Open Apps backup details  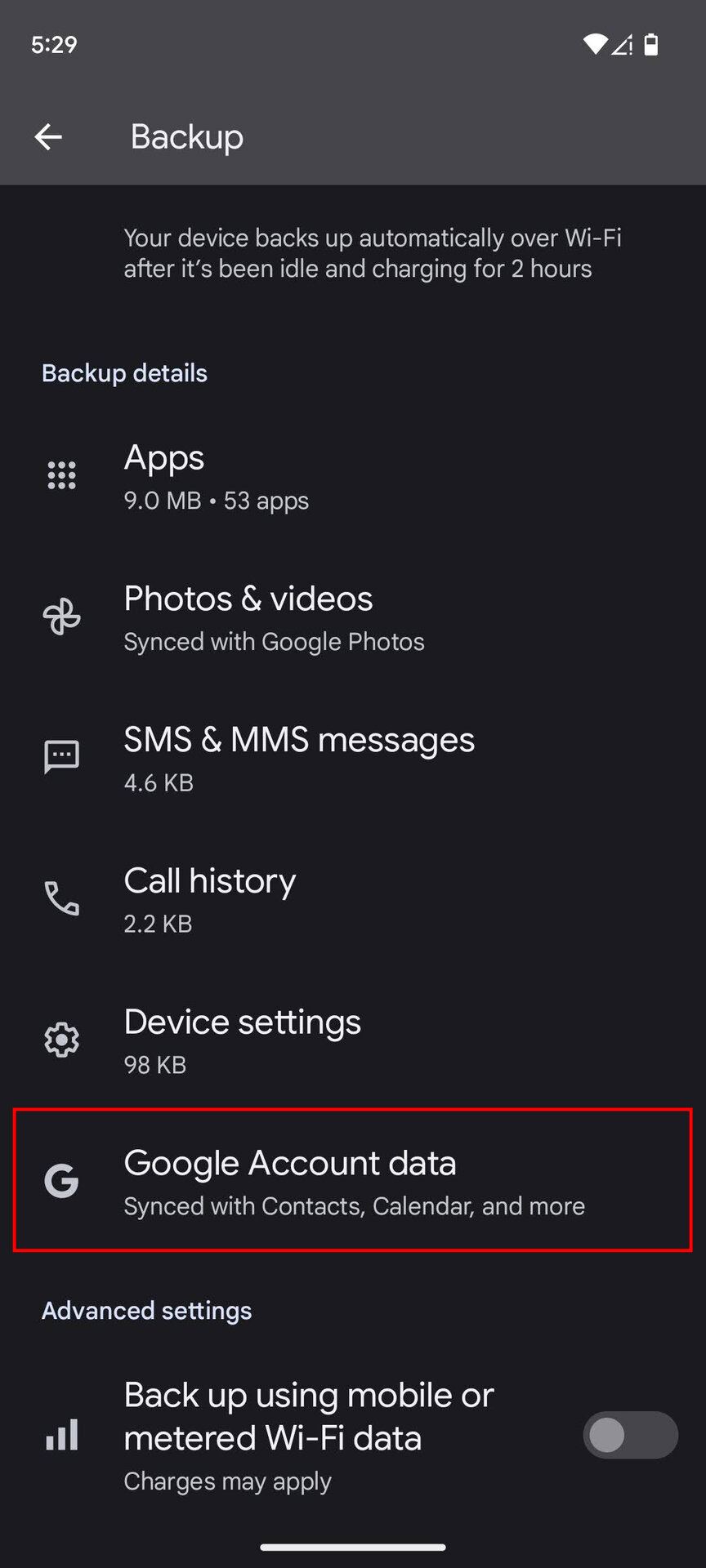[x=351, y=477]
